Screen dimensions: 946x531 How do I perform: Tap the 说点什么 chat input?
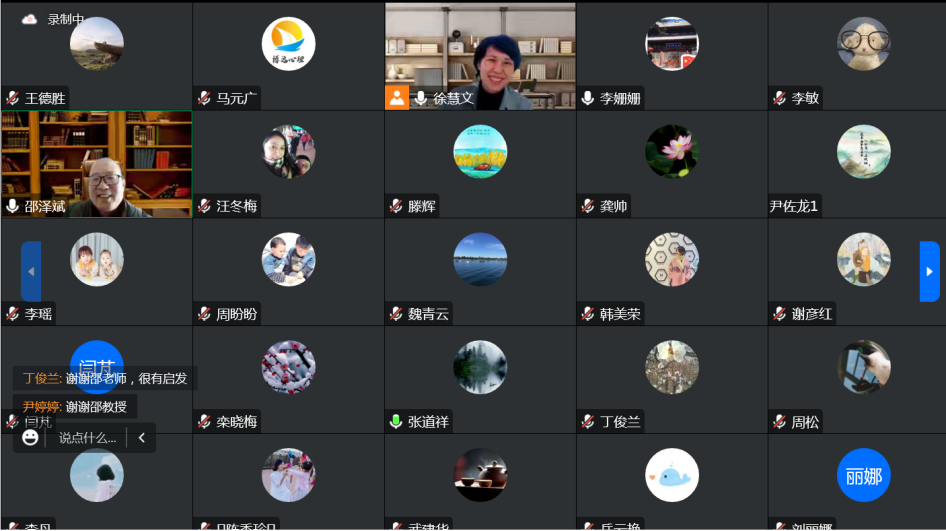pyautogui.click(x=87, y=437)
